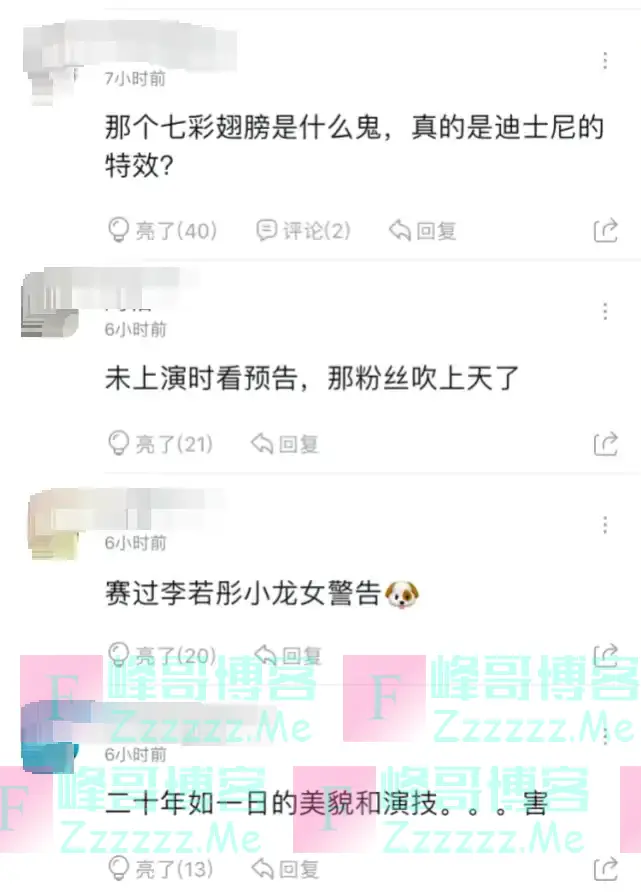
Task: Open overflow menu on the 七彩翅膀 comment
Action: tap(605, 61)
